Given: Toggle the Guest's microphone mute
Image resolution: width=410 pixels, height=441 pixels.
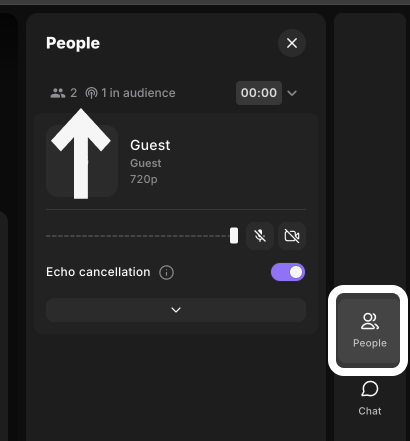Looking at the screenshot, I should pos(260,236).
